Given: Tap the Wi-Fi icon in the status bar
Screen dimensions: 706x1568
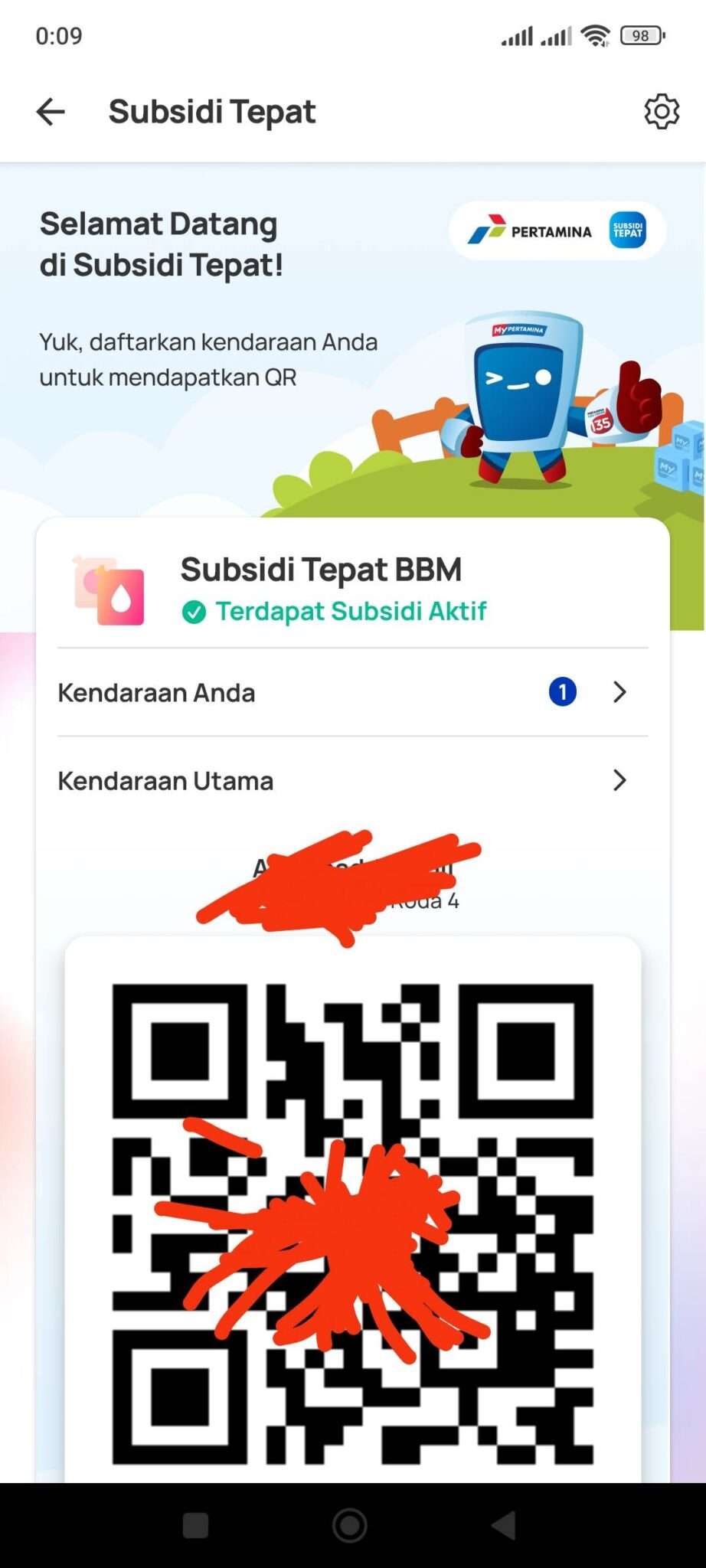Looking at the screenshot, I should (594, 34).
